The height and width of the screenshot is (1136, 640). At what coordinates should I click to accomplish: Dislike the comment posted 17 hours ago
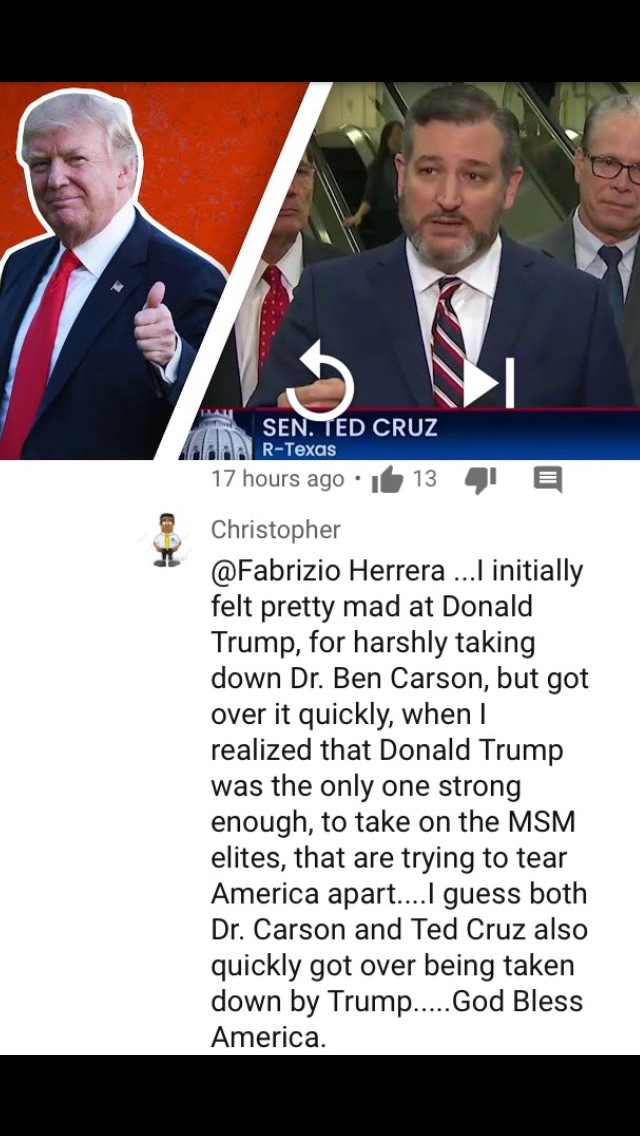[x=481, y=480]
